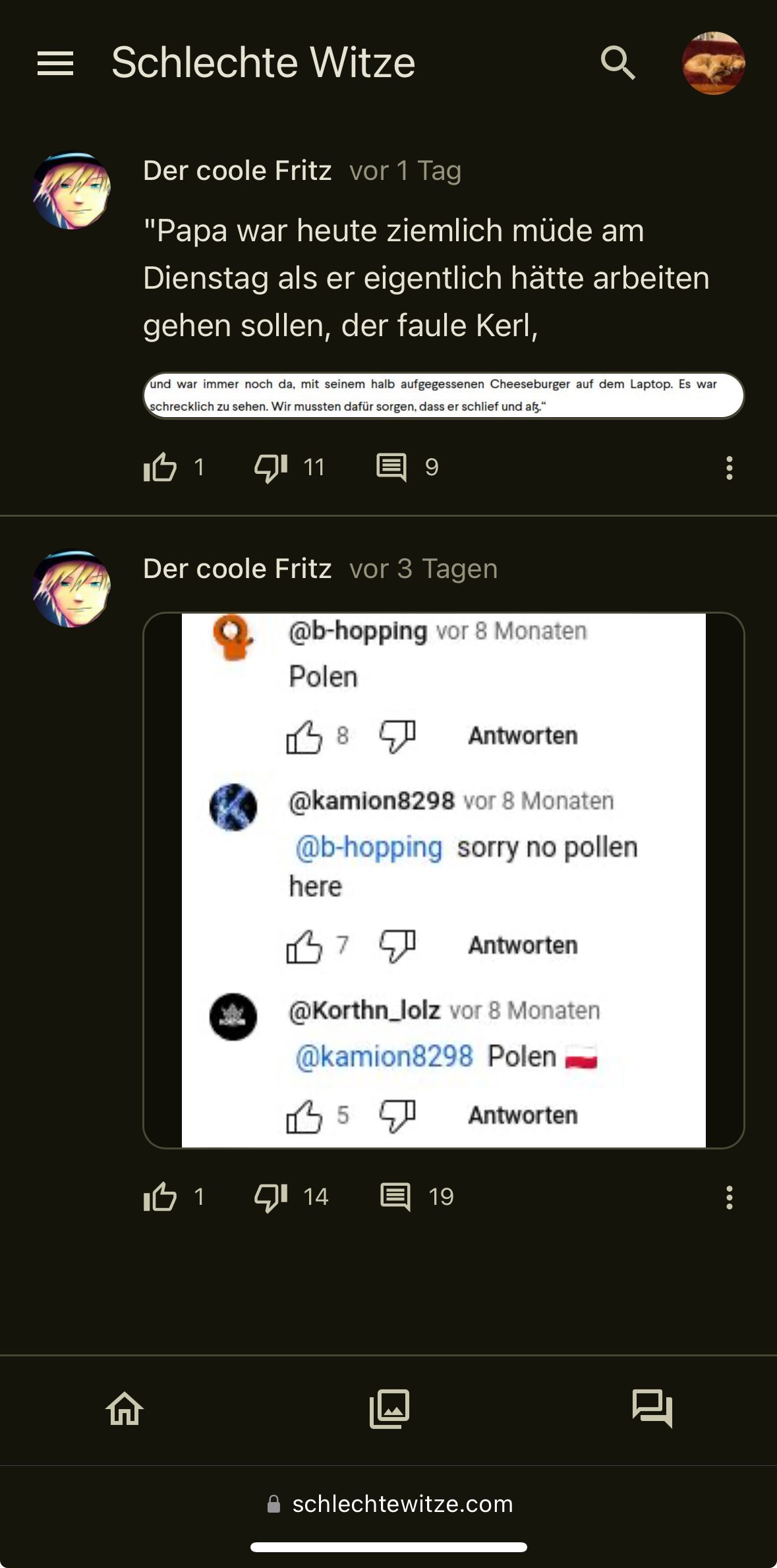This screenshot has height=1568, width=777.
Task: Switch to the discussions tab
Action: coord(652,1409)
